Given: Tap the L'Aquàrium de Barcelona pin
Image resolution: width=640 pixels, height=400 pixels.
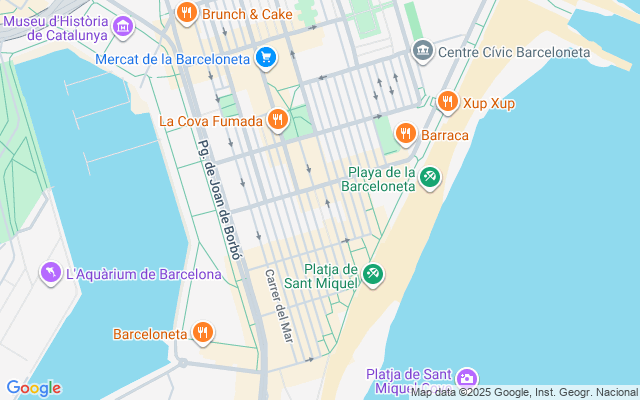Looking at the screenshot, I should [x=51, y=273].
